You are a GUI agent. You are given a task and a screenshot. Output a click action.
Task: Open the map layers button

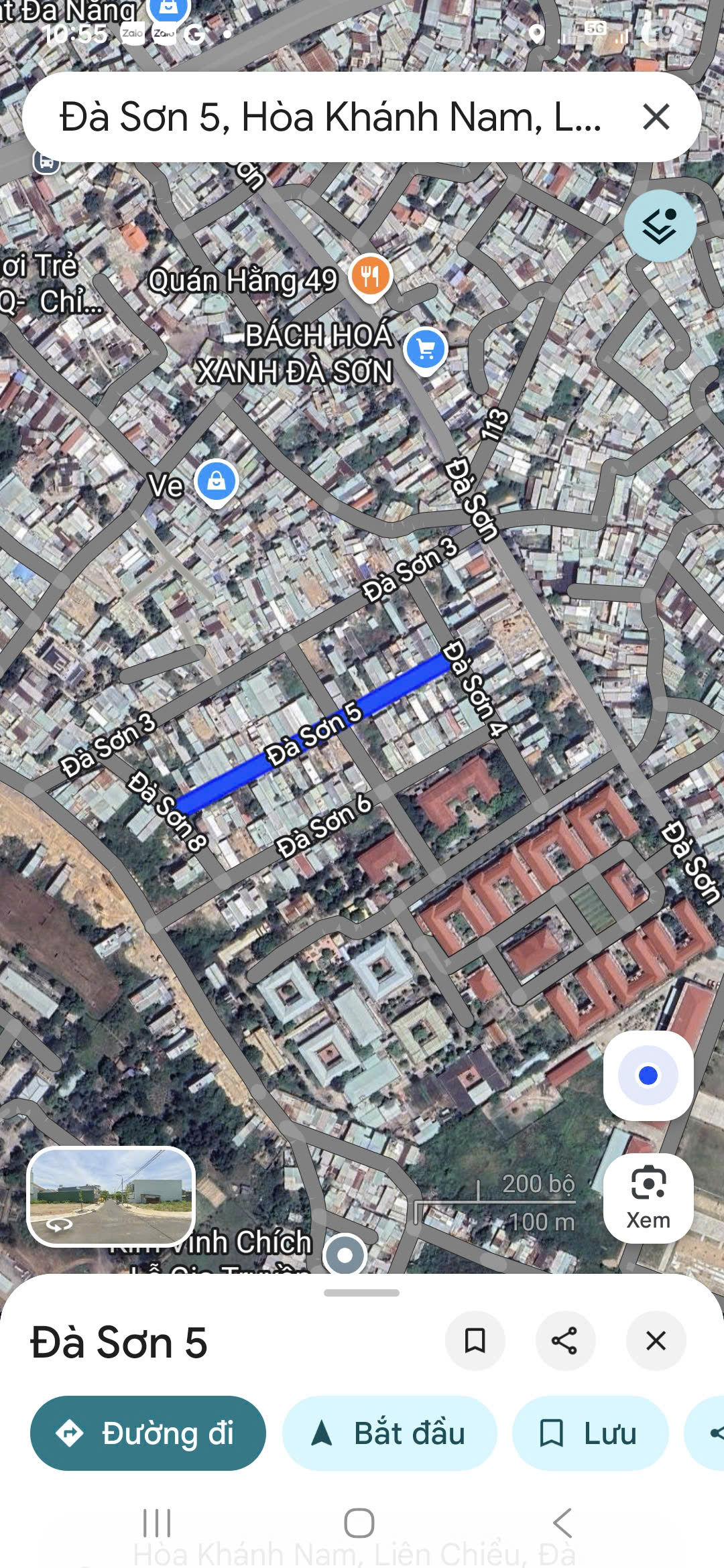[660, 226]
